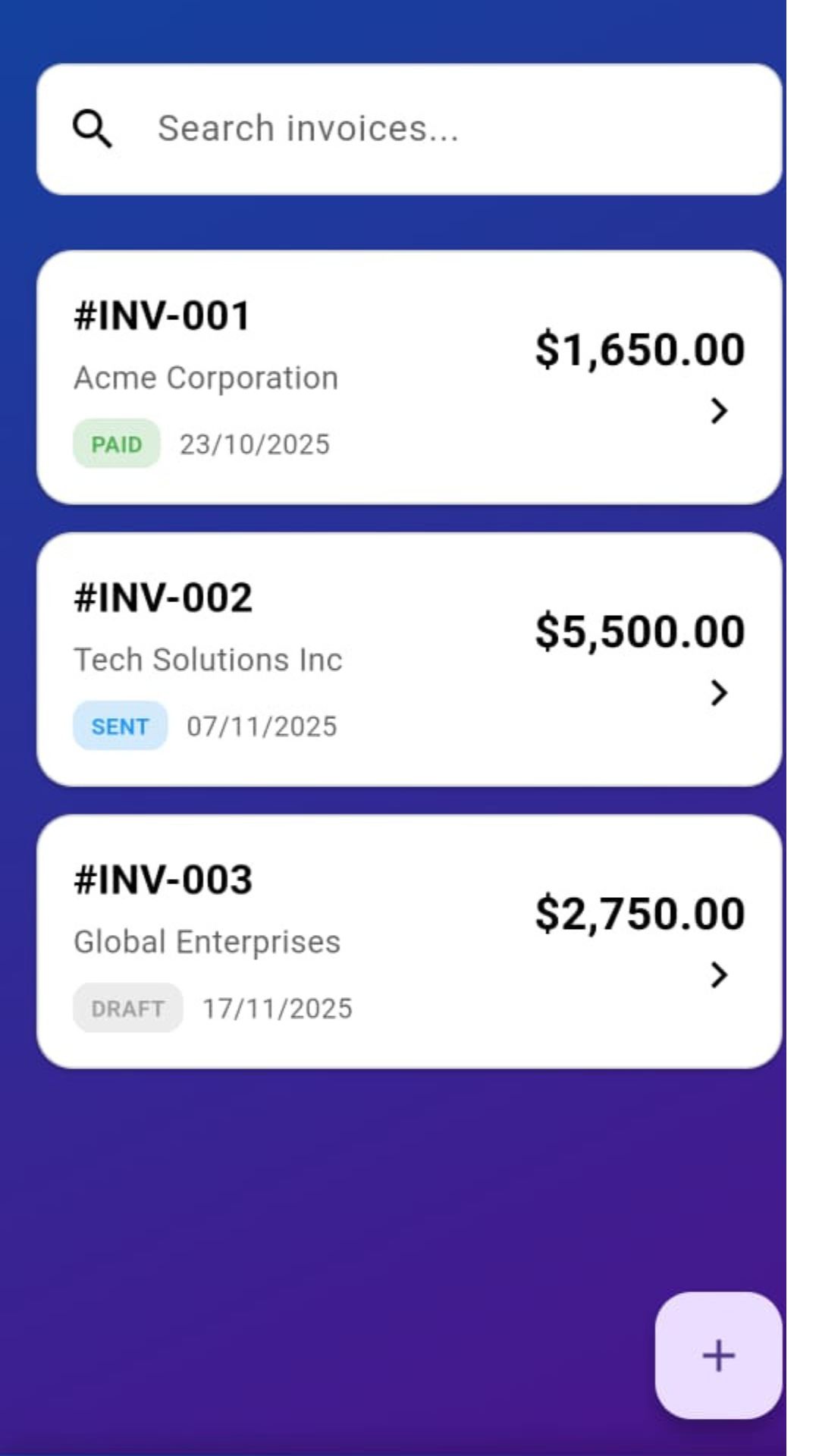Open invoice #INV-002 for Tech Solutions Inc
Viewport: 819px width, 1456px height.
pos(409,659)
